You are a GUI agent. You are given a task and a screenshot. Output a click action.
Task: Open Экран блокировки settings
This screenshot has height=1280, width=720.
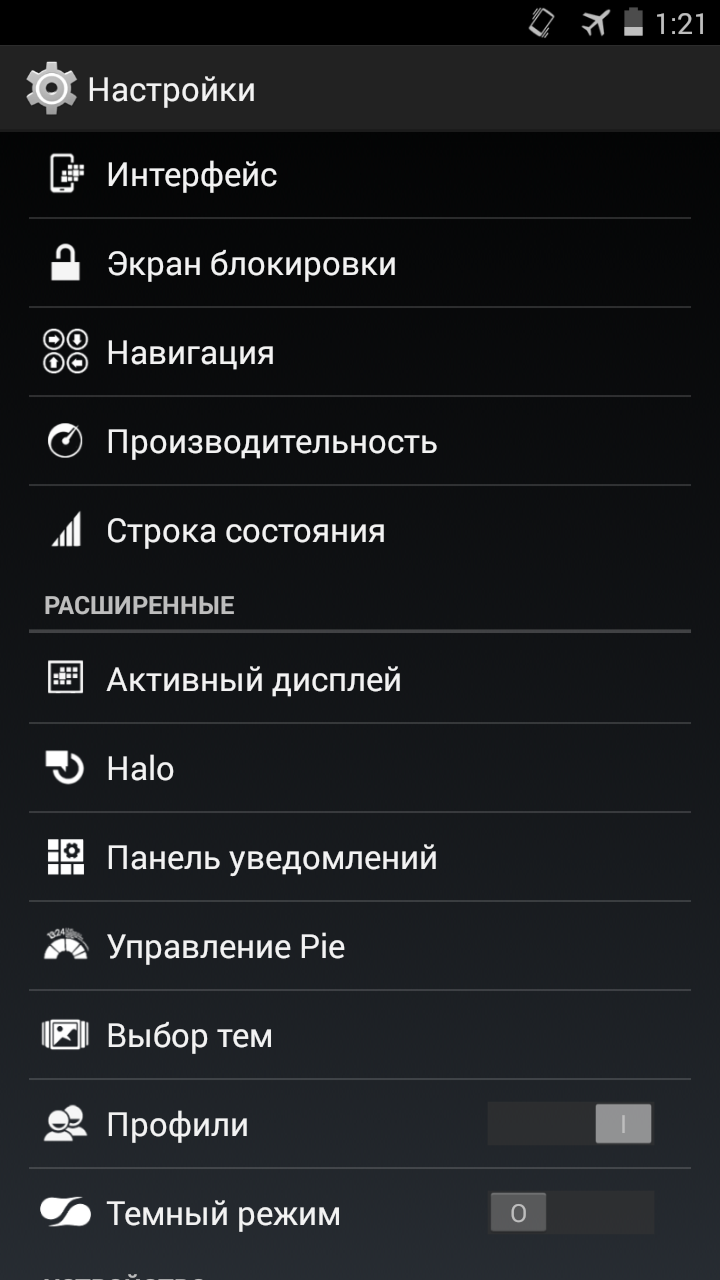coord(360,264)
